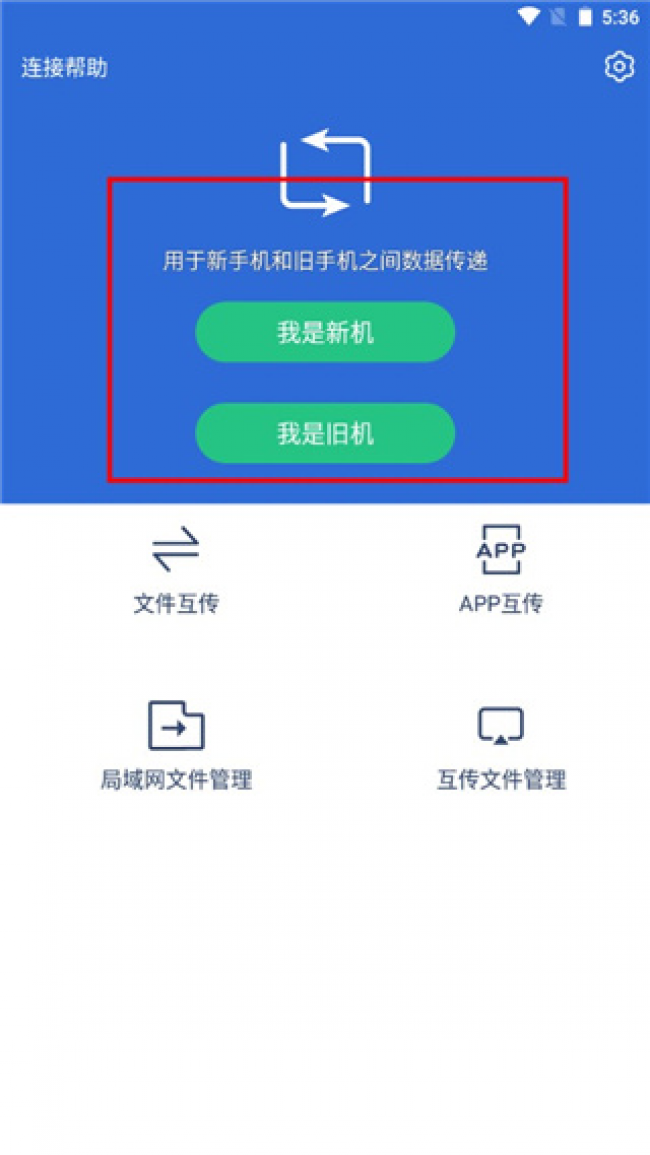This screenshot has width=650, height=1155.
Task: Choose 我是旧机 button
Action: 325,433
